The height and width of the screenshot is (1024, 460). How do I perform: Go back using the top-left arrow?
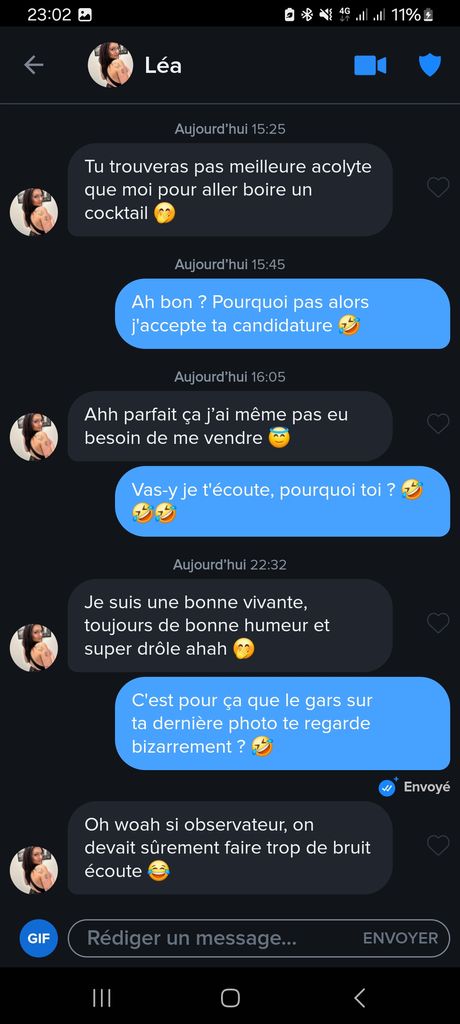pyautogui.click(x=33, y=65)
